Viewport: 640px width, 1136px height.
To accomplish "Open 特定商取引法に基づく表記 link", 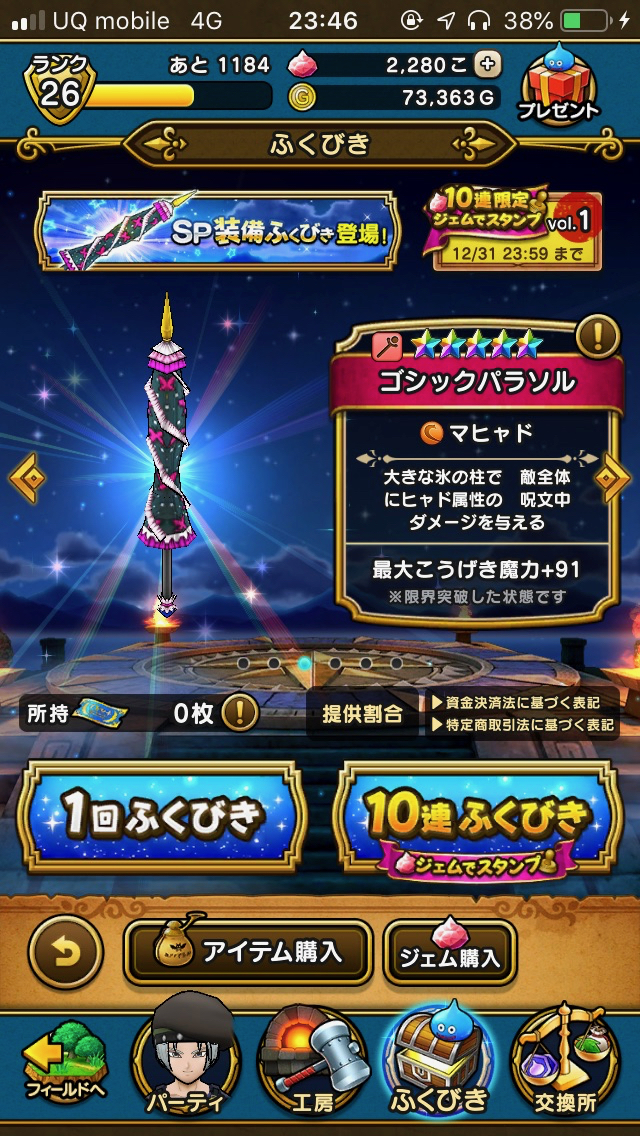I will 523,725.
